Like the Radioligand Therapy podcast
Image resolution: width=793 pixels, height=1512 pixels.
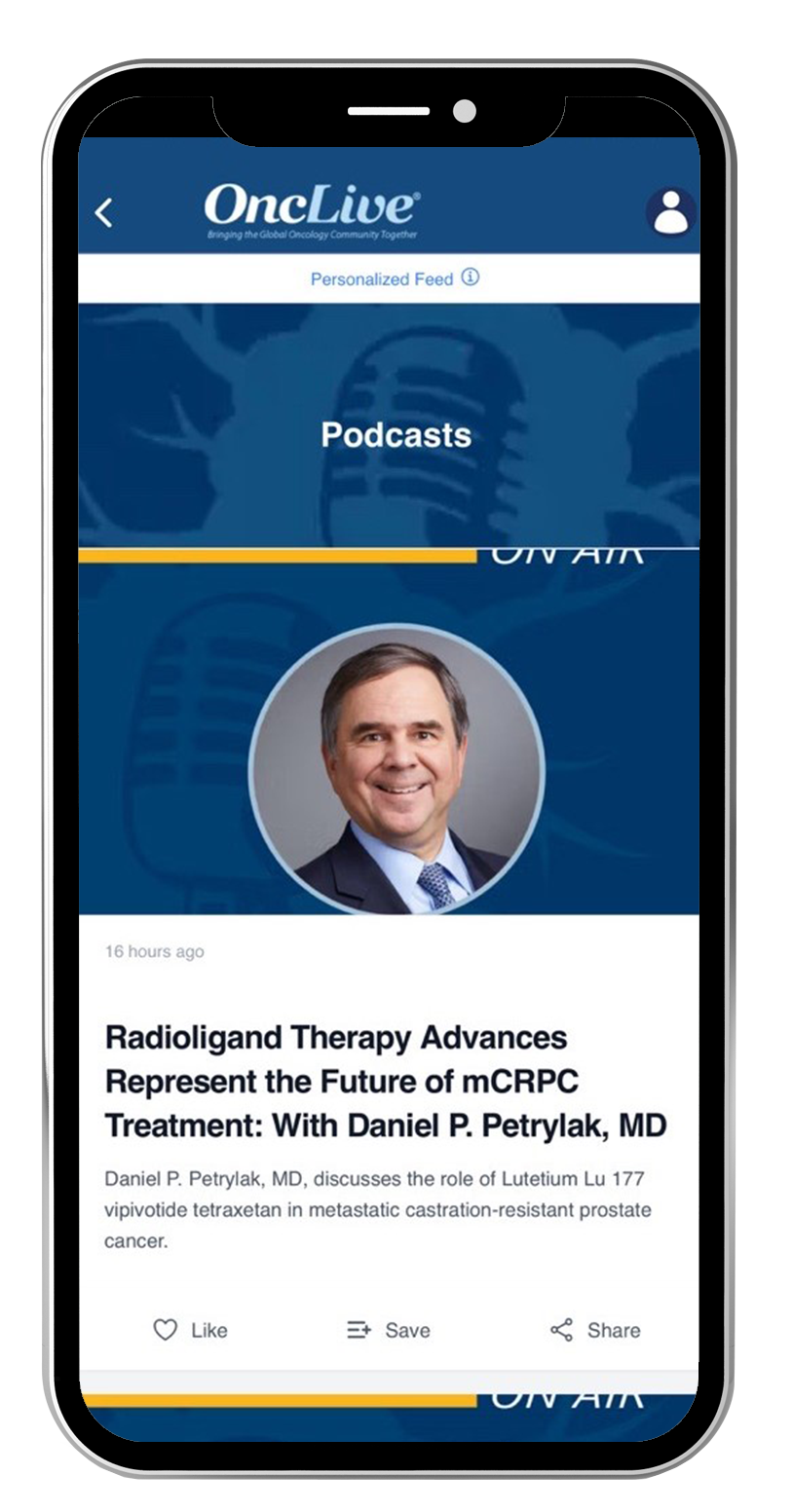pos(190,1330)
